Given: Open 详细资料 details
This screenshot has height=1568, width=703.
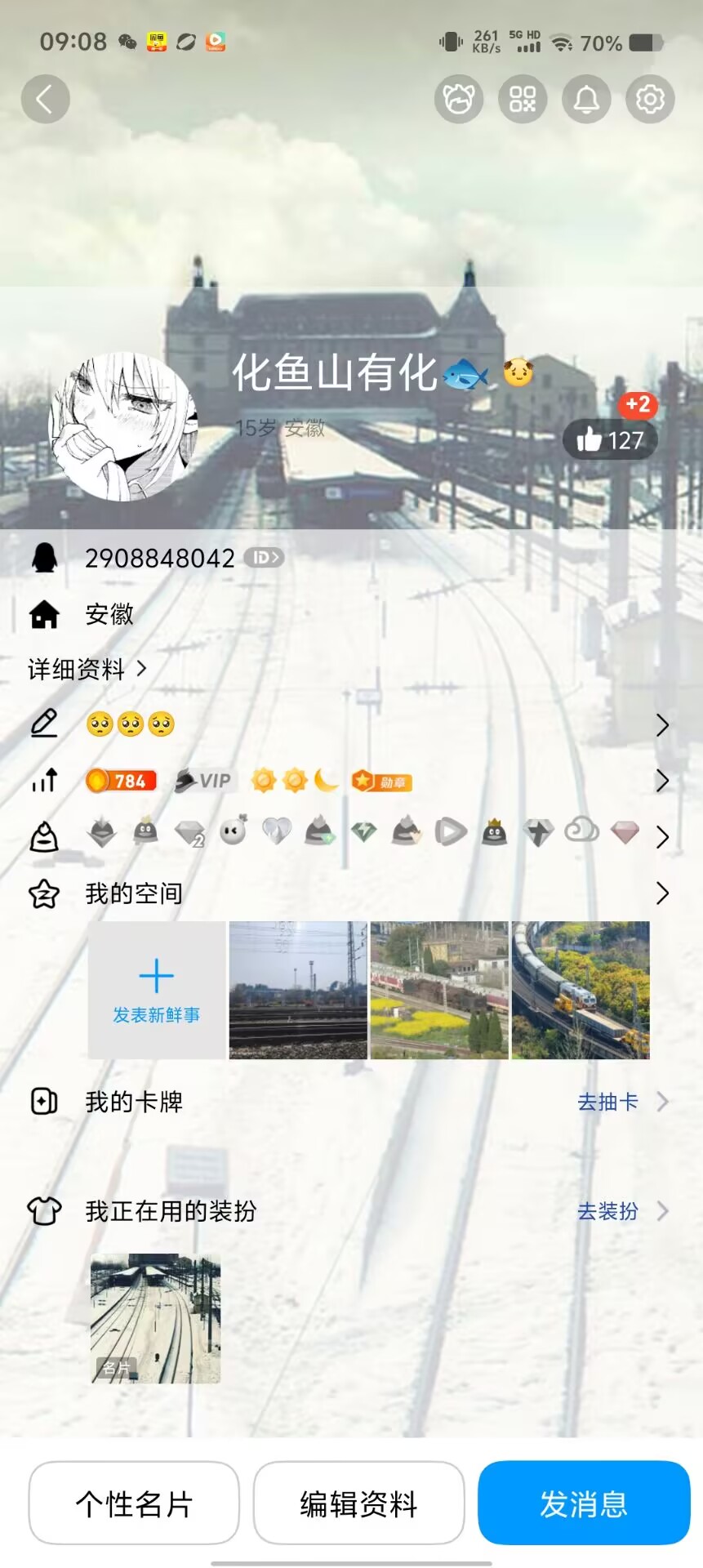Looking at the screenshot, I should (x=87, y=670).
